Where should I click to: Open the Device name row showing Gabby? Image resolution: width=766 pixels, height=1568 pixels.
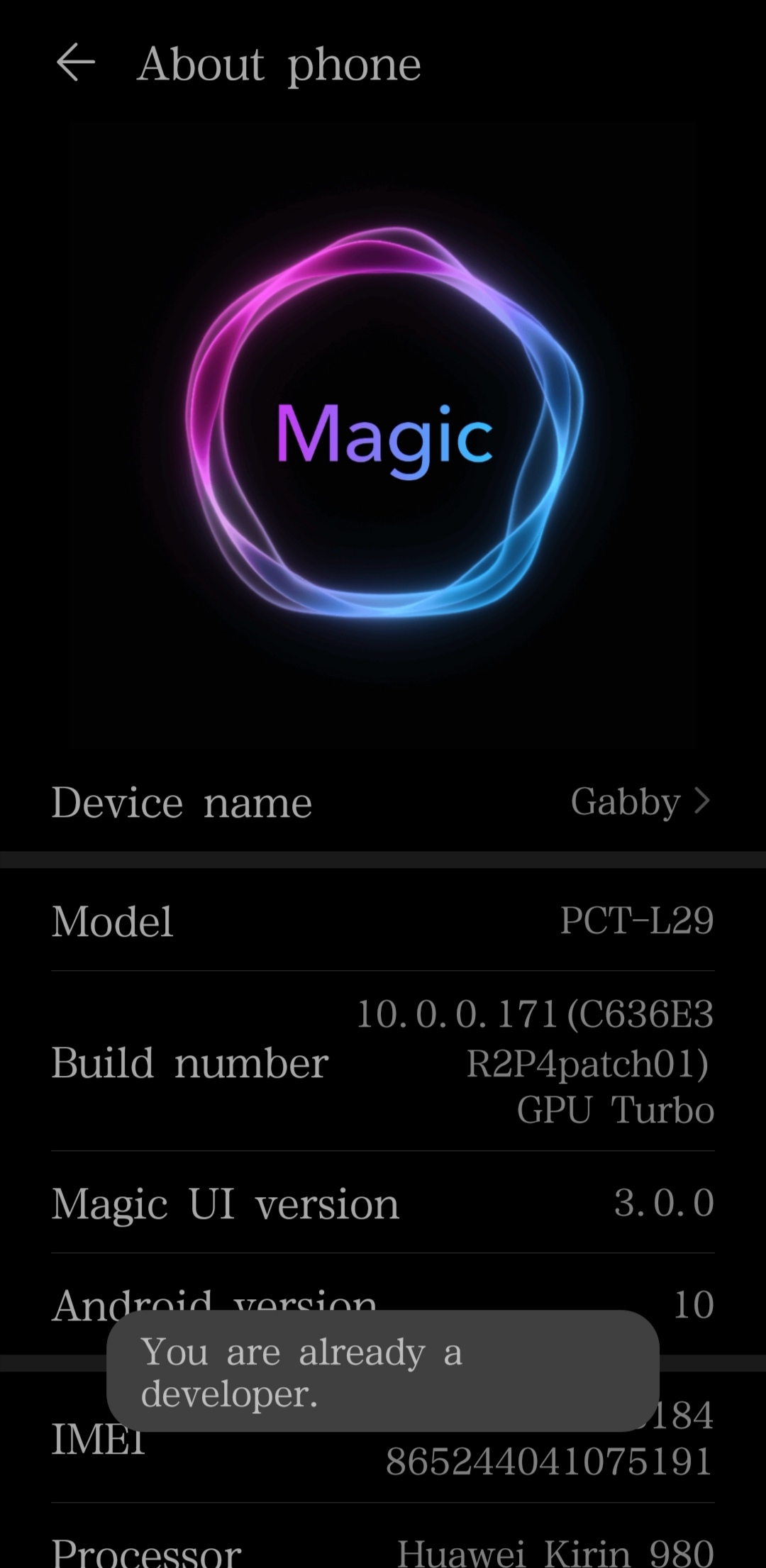(383, 802)
